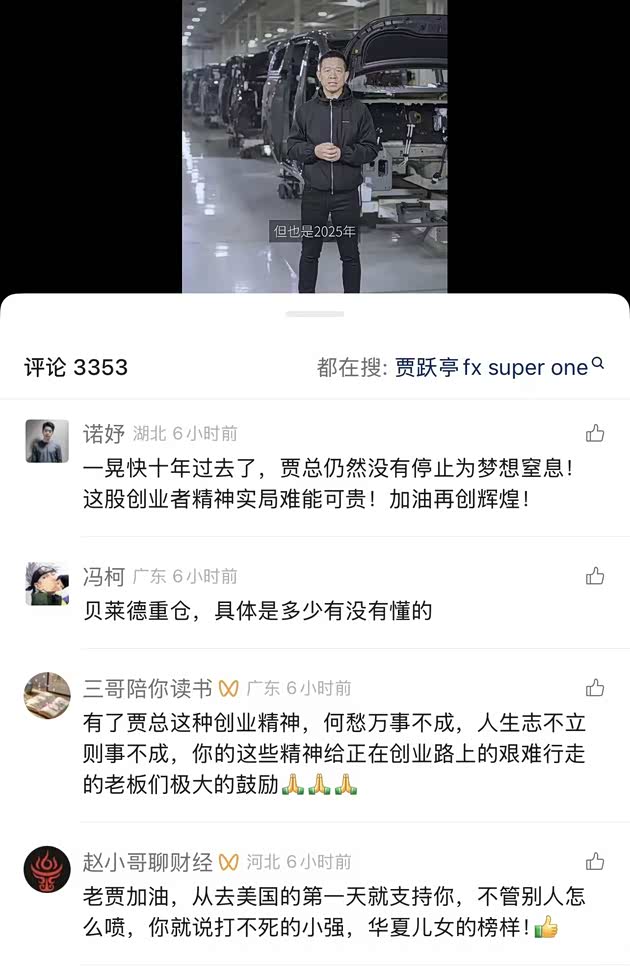Tap the video above the comments
The image size is (630, 971).
point(314,146)
